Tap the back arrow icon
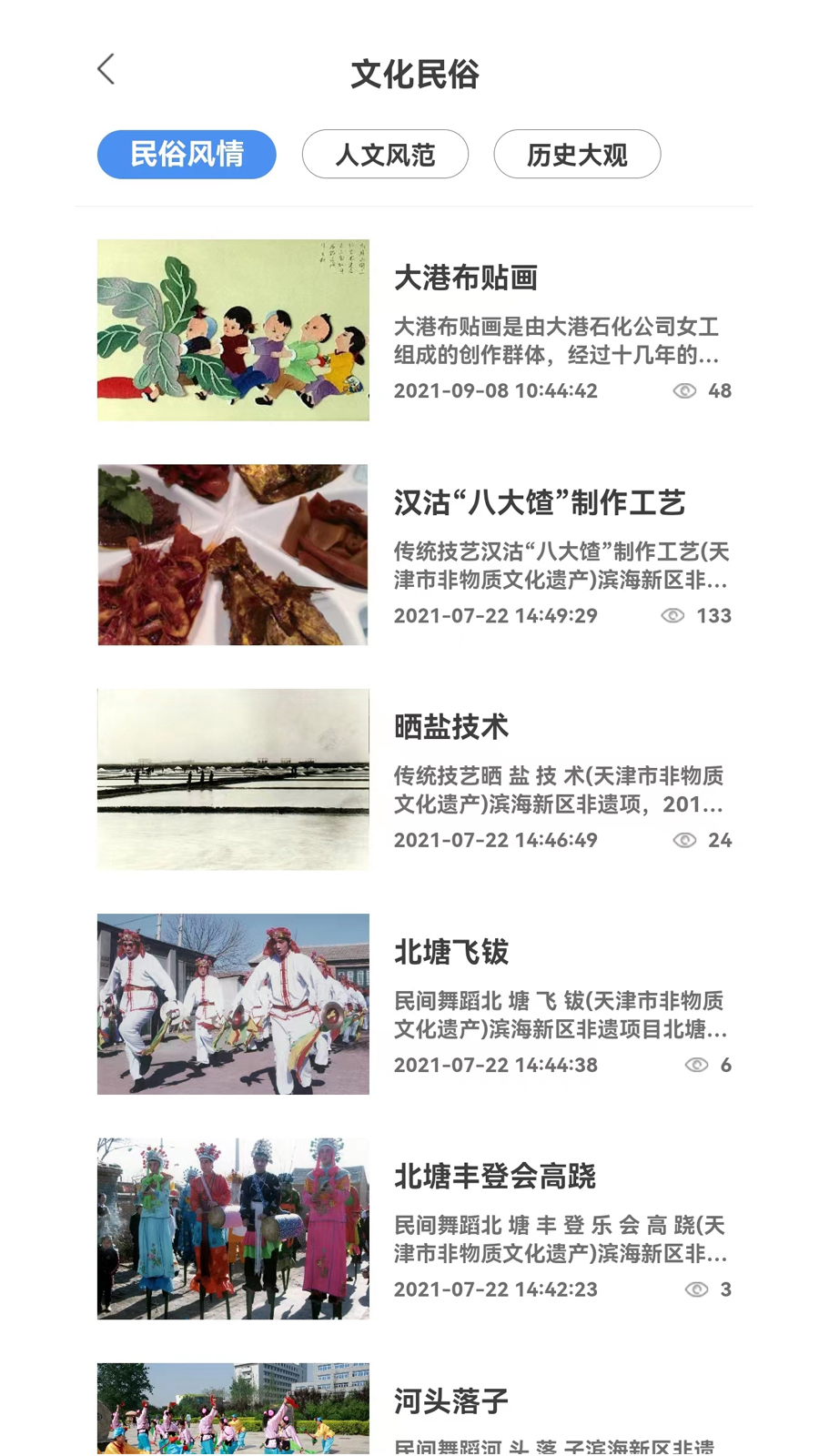Screen dimensions: 819x1456 pyautogui.click(x=106, y=68)
